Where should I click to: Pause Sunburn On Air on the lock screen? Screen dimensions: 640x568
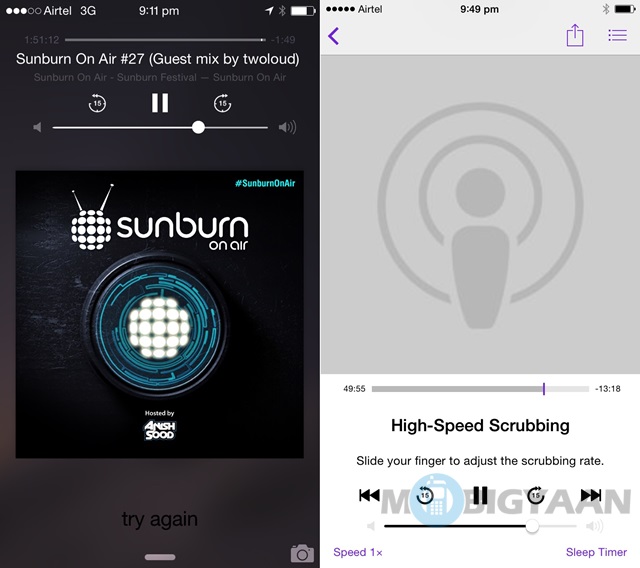tap(160, 102)
